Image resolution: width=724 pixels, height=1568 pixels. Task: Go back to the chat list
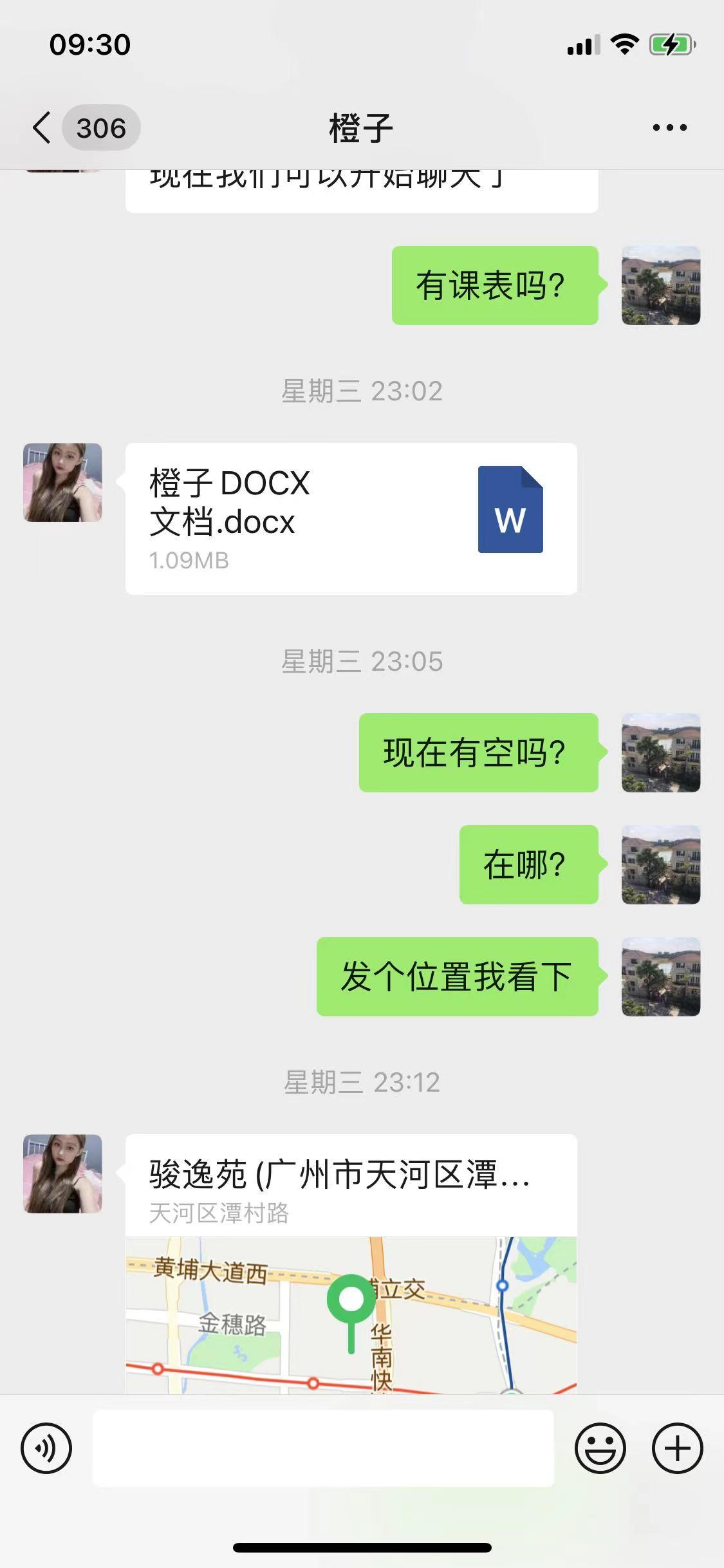point(42,127)
